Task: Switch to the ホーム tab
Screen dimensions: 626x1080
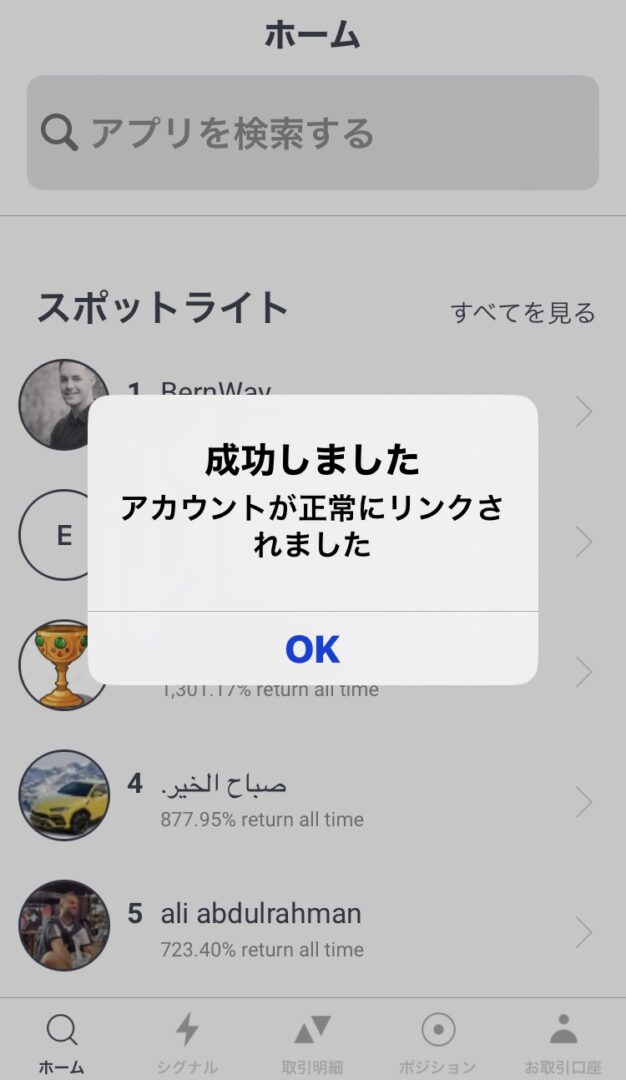Action: [62, 1042]
